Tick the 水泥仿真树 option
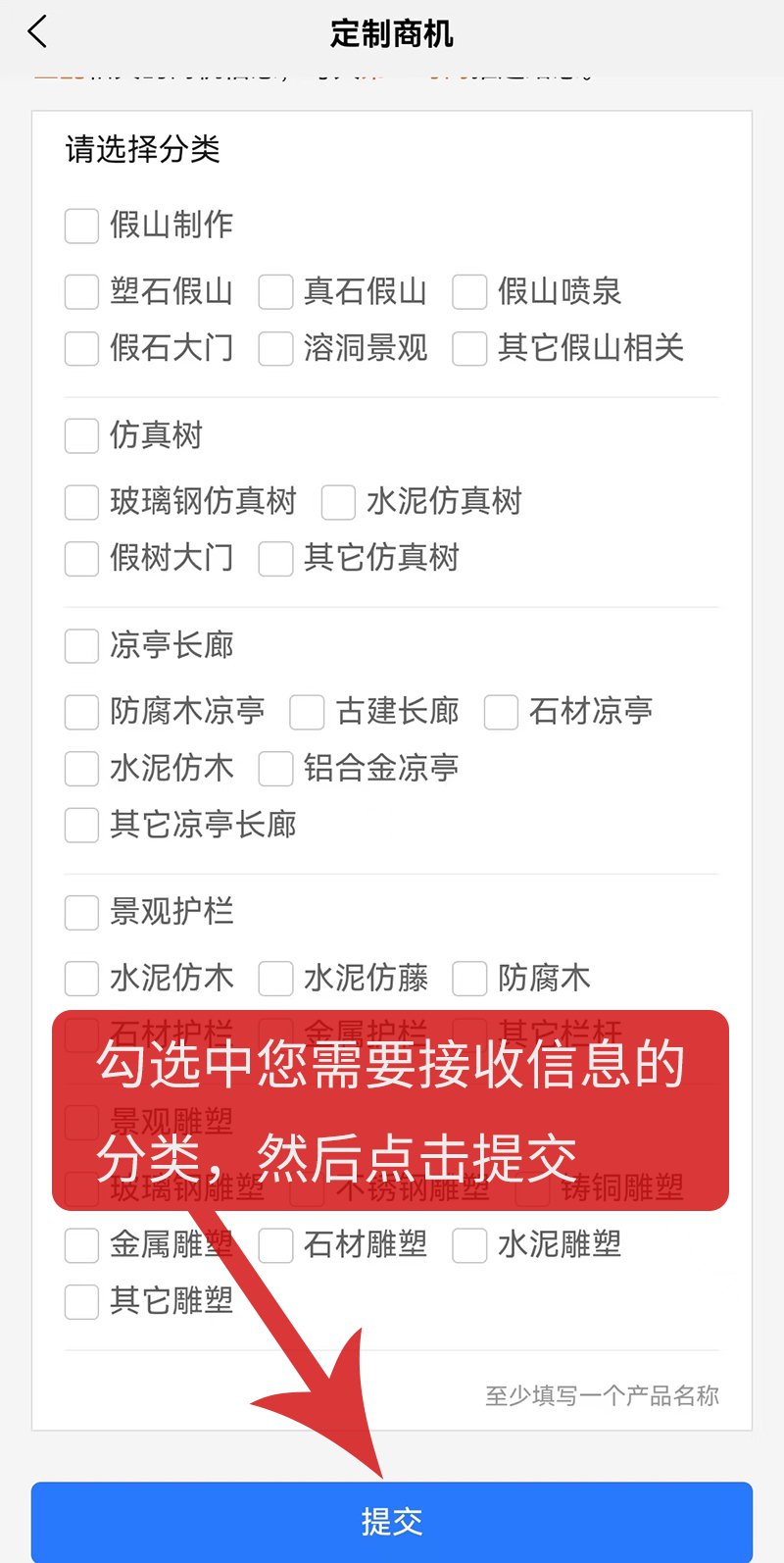 point(338,502)
